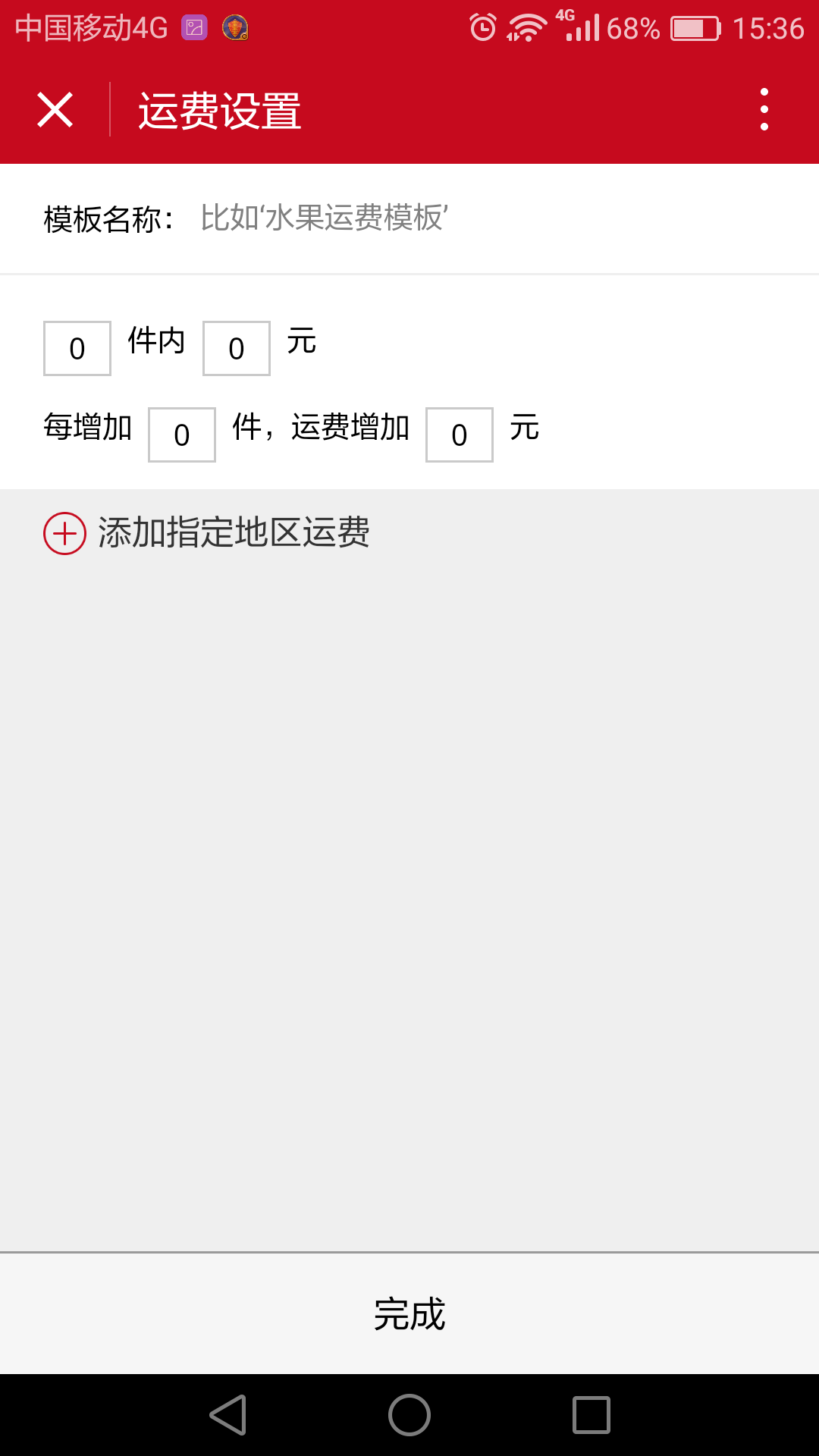Image resolution: width=819 pixels, height=1456 pixels.
Task: Add shipping fee for specific regions
Action: point(206,533)
